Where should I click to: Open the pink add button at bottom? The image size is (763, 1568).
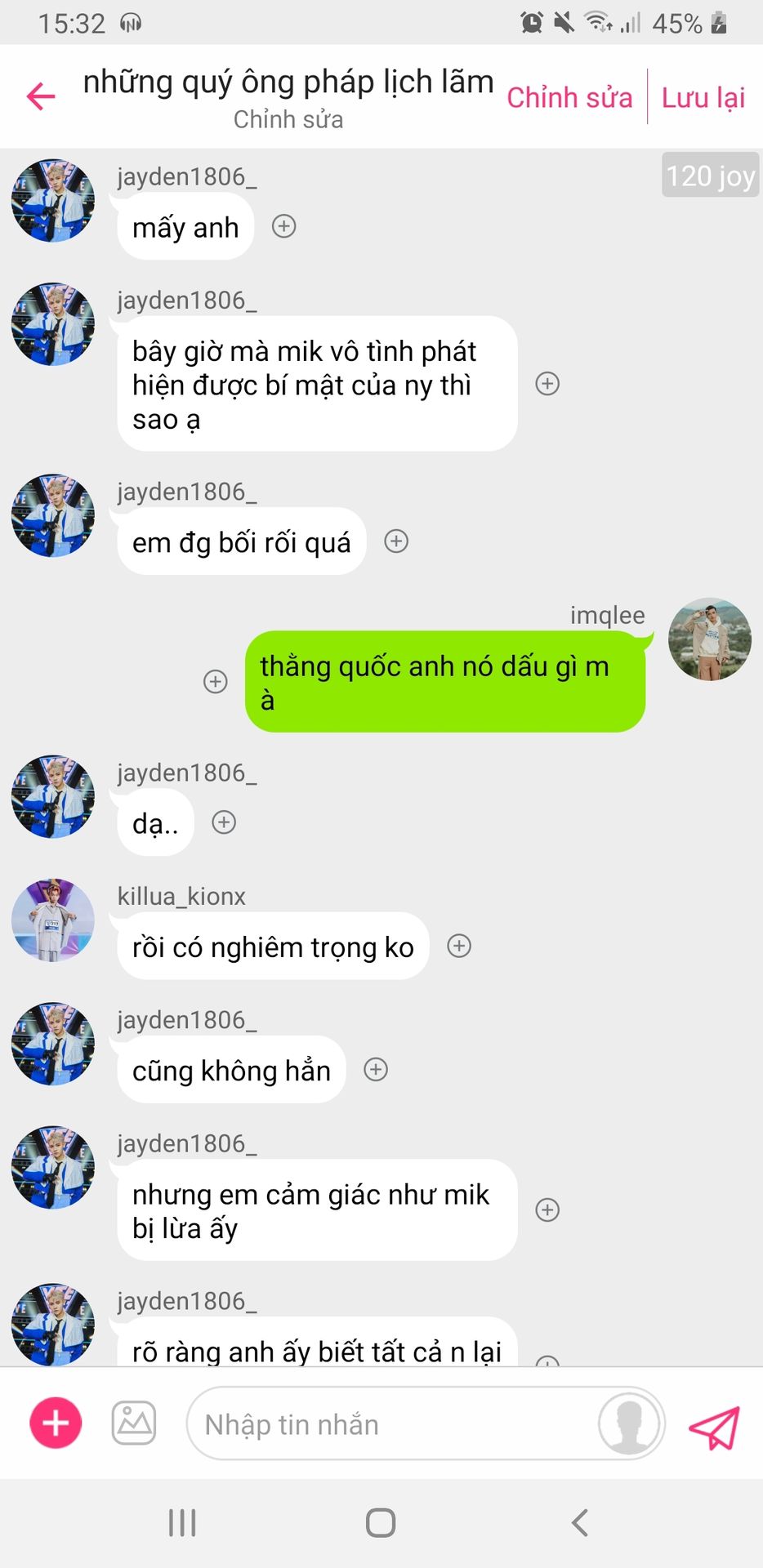click(56, 1423)
